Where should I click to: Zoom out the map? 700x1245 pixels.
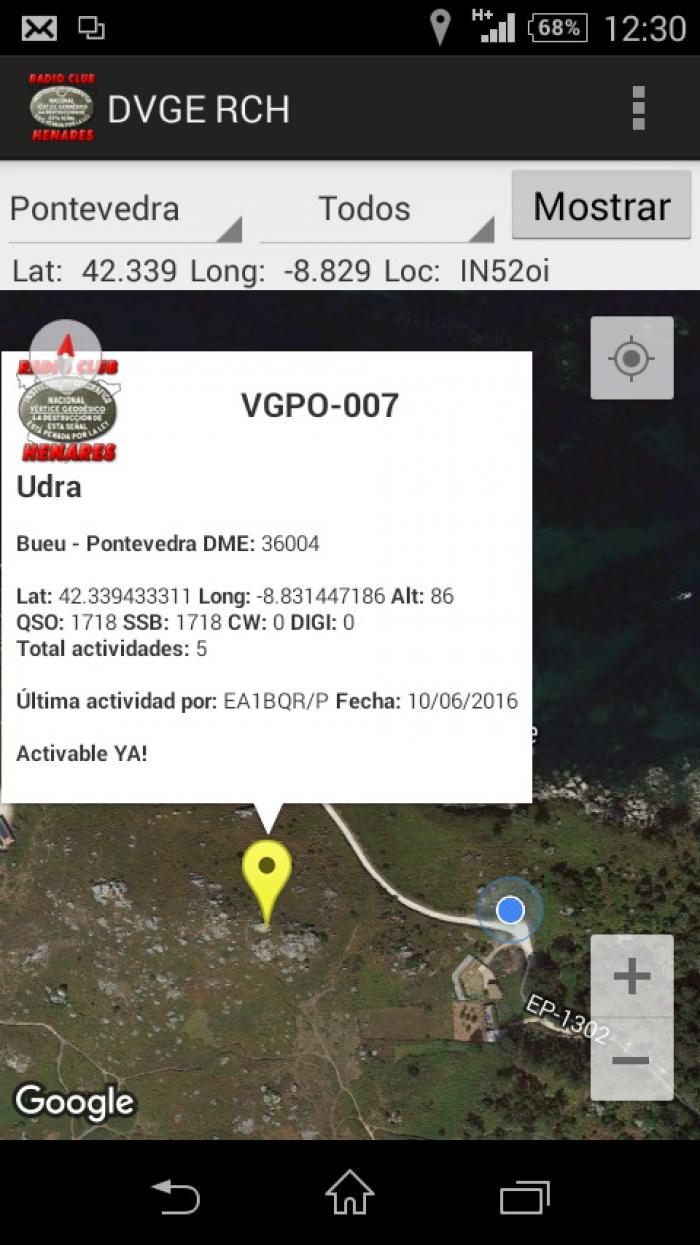tap(631, 1060)
